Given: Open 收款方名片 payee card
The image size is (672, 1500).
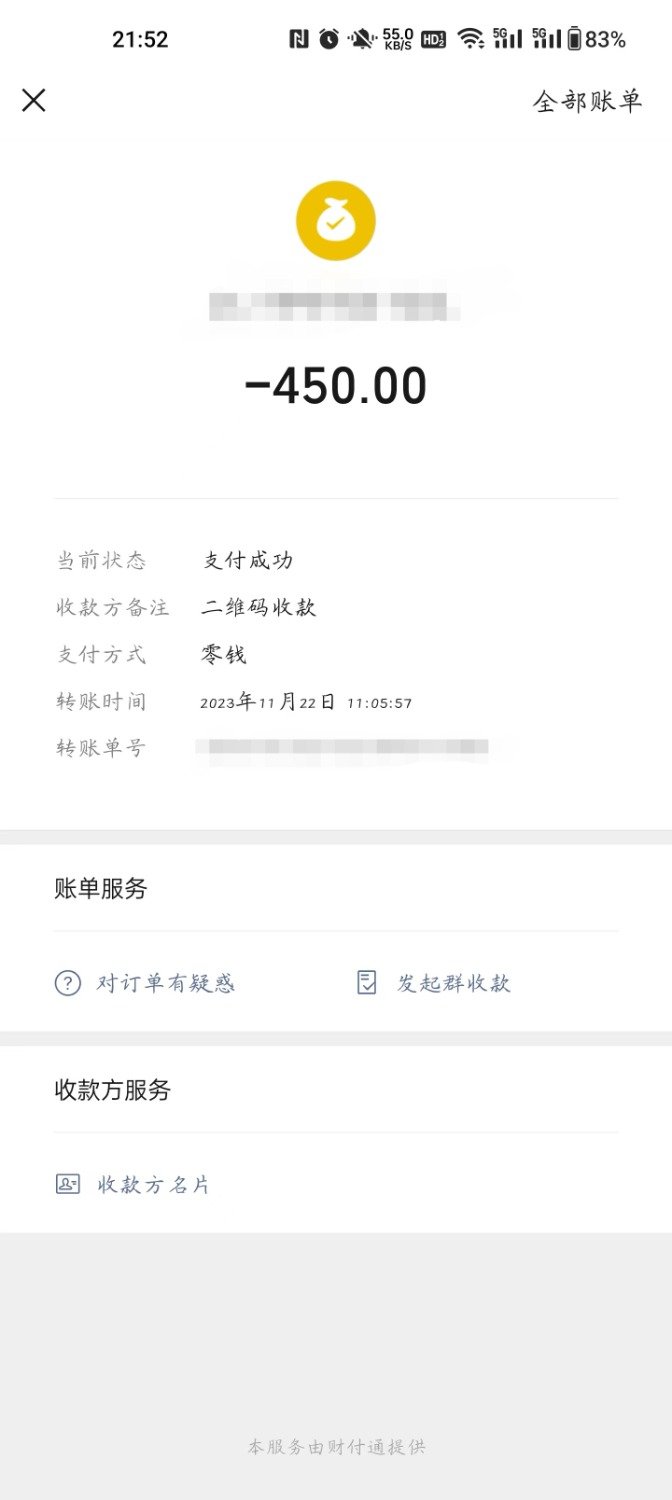Looking at the screenshot, I should (133, 1185).
